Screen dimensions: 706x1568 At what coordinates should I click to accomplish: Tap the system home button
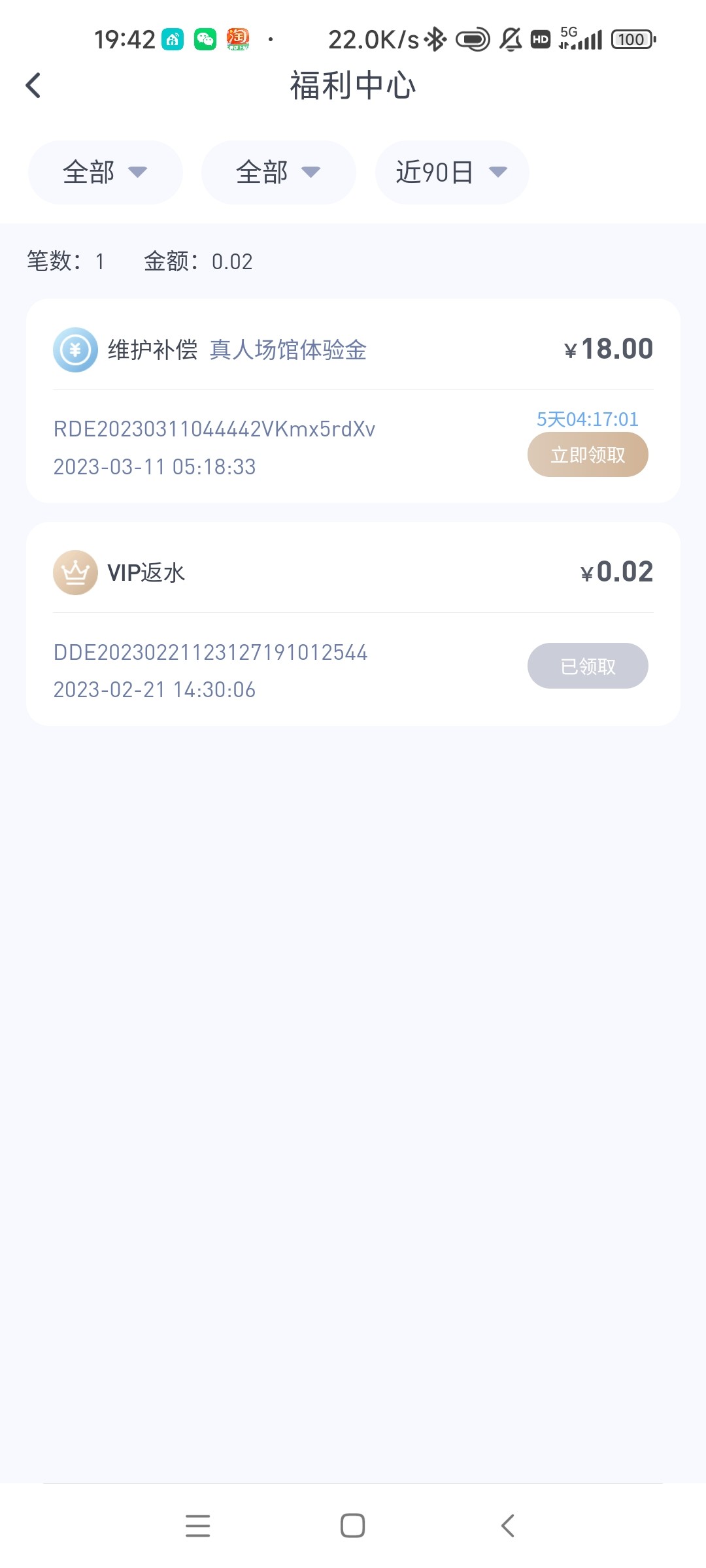[x=352, y=1526]
